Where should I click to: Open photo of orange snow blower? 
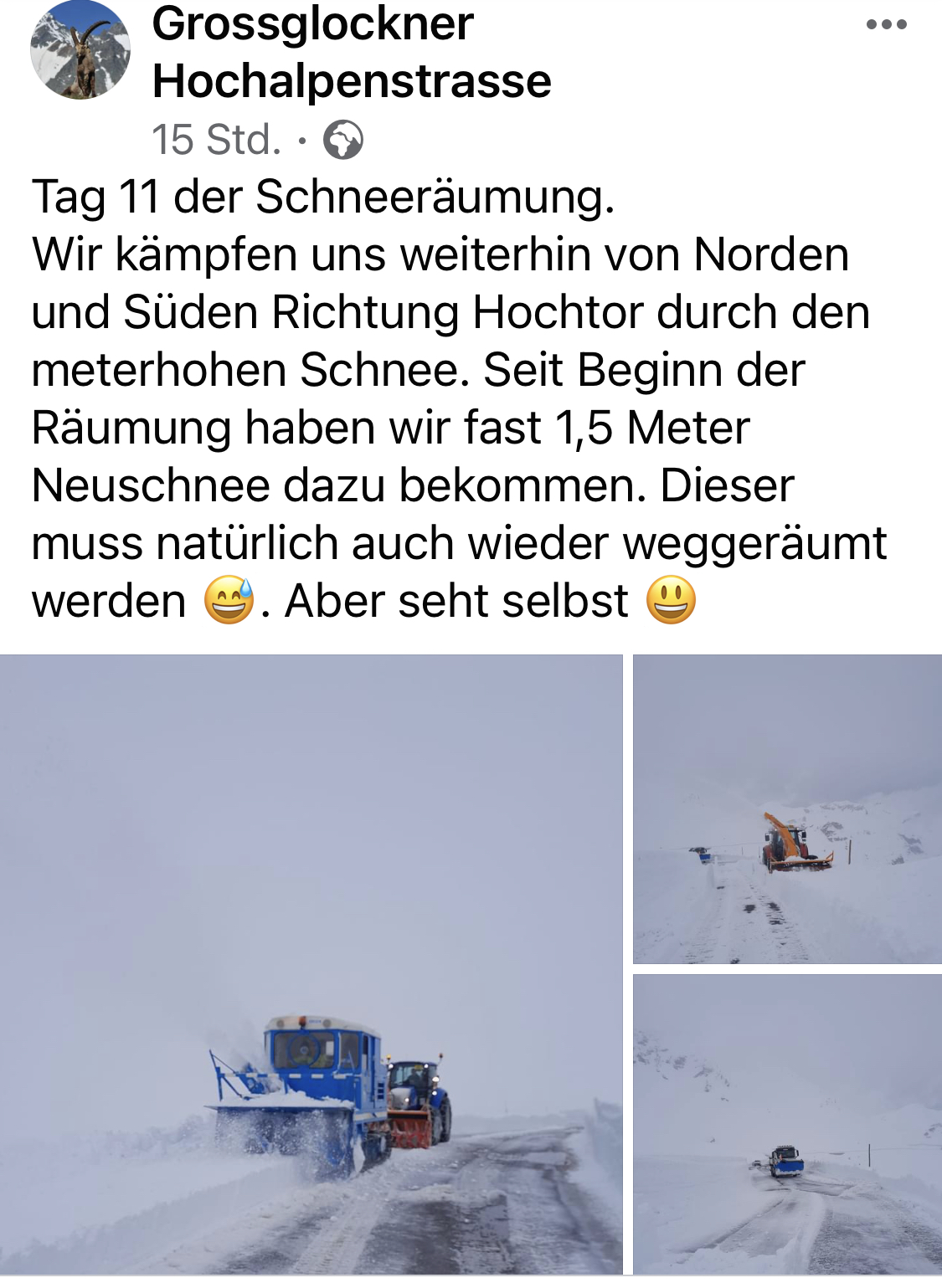(x=787, y=808)
